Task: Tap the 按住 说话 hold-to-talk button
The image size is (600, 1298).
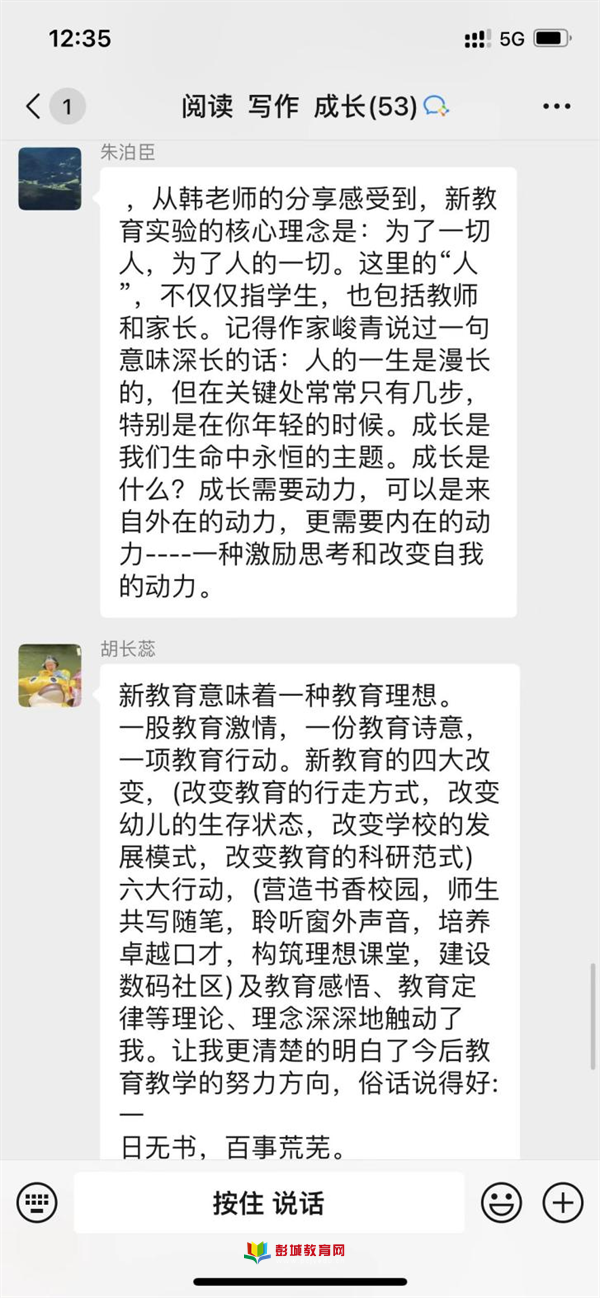Action: [x=269, y=1202]
